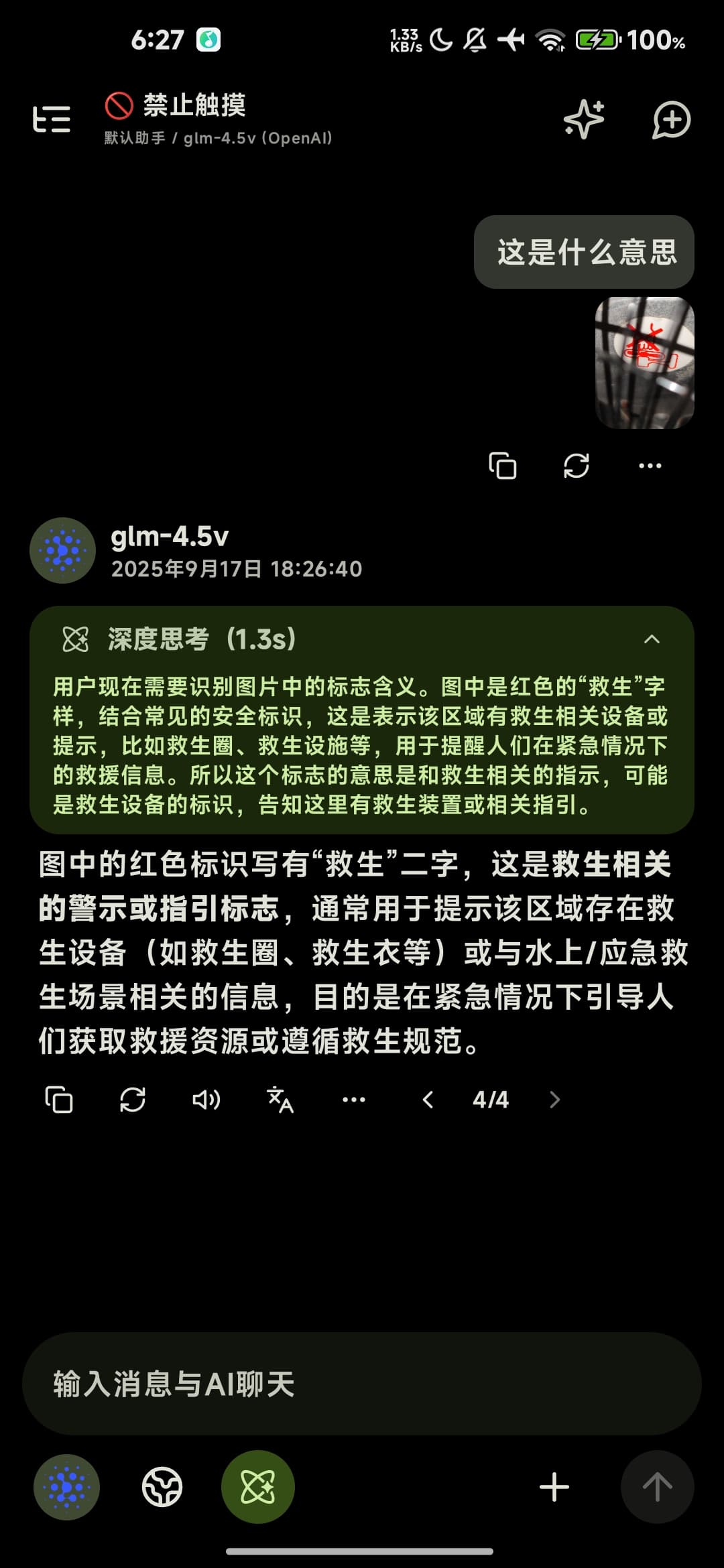Image resolution: width=724 pixels, height=1568 pixels.
Task: Regenerate the glm-4.5v reply
Action: pos(133,1100)
